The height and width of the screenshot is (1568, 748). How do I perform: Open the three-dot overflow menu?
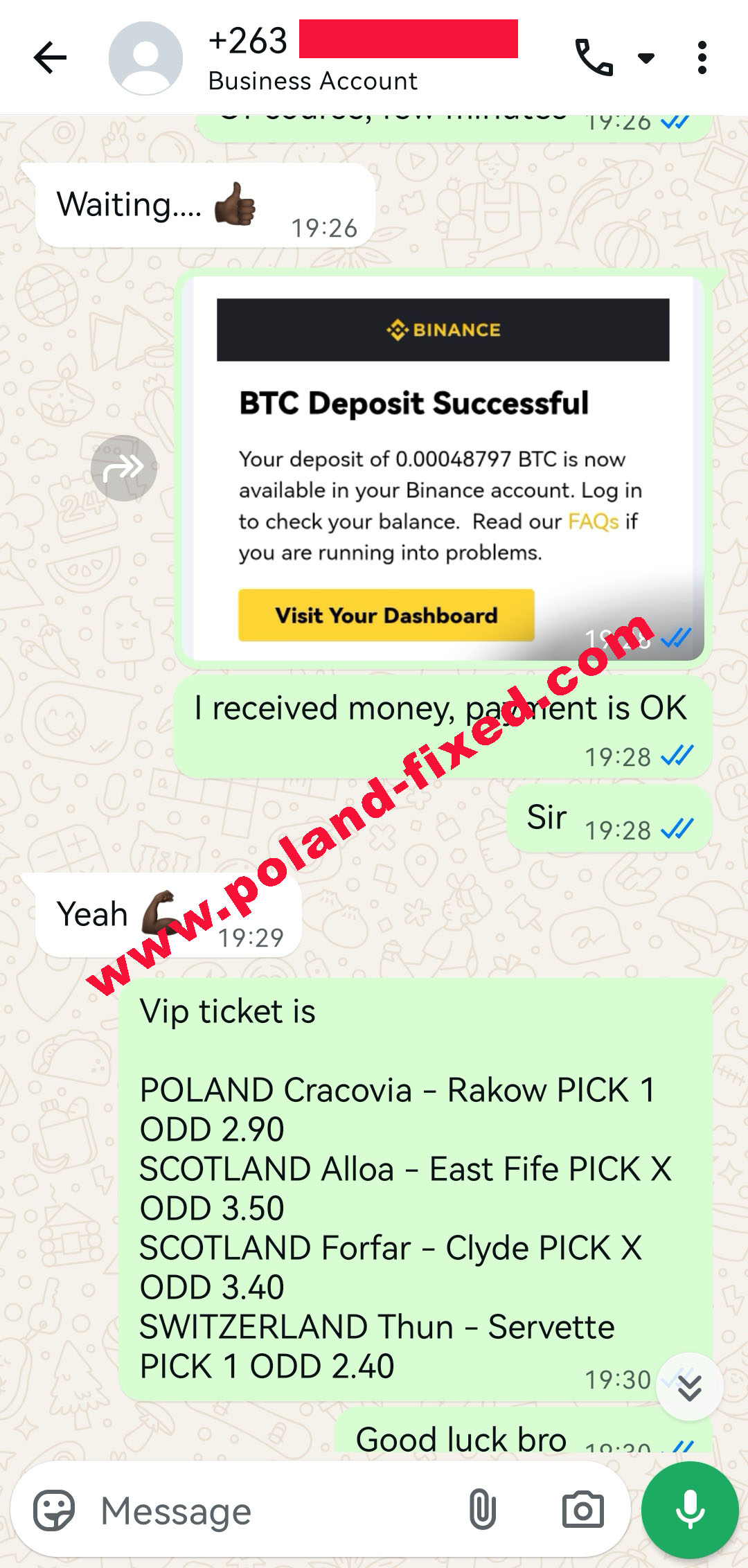[702, 57]
